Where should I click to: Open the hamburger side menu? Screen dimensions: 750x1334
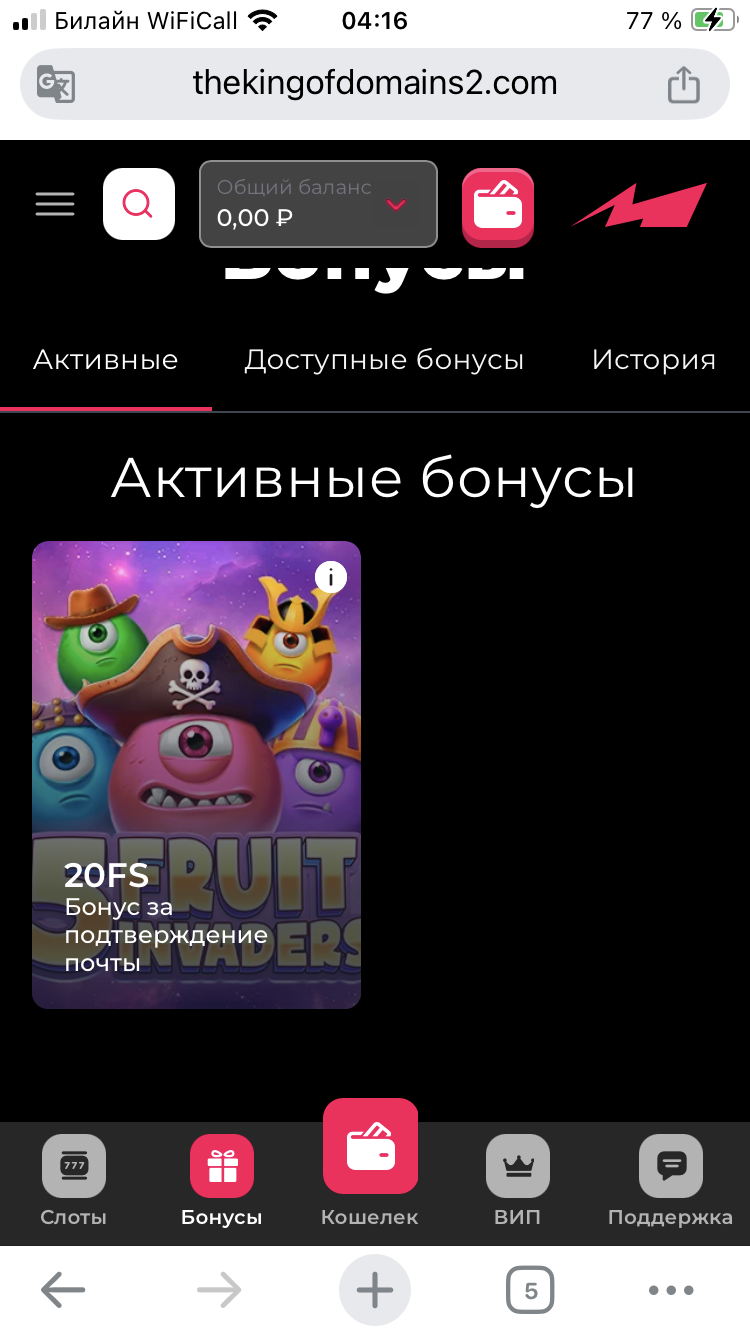55,204
